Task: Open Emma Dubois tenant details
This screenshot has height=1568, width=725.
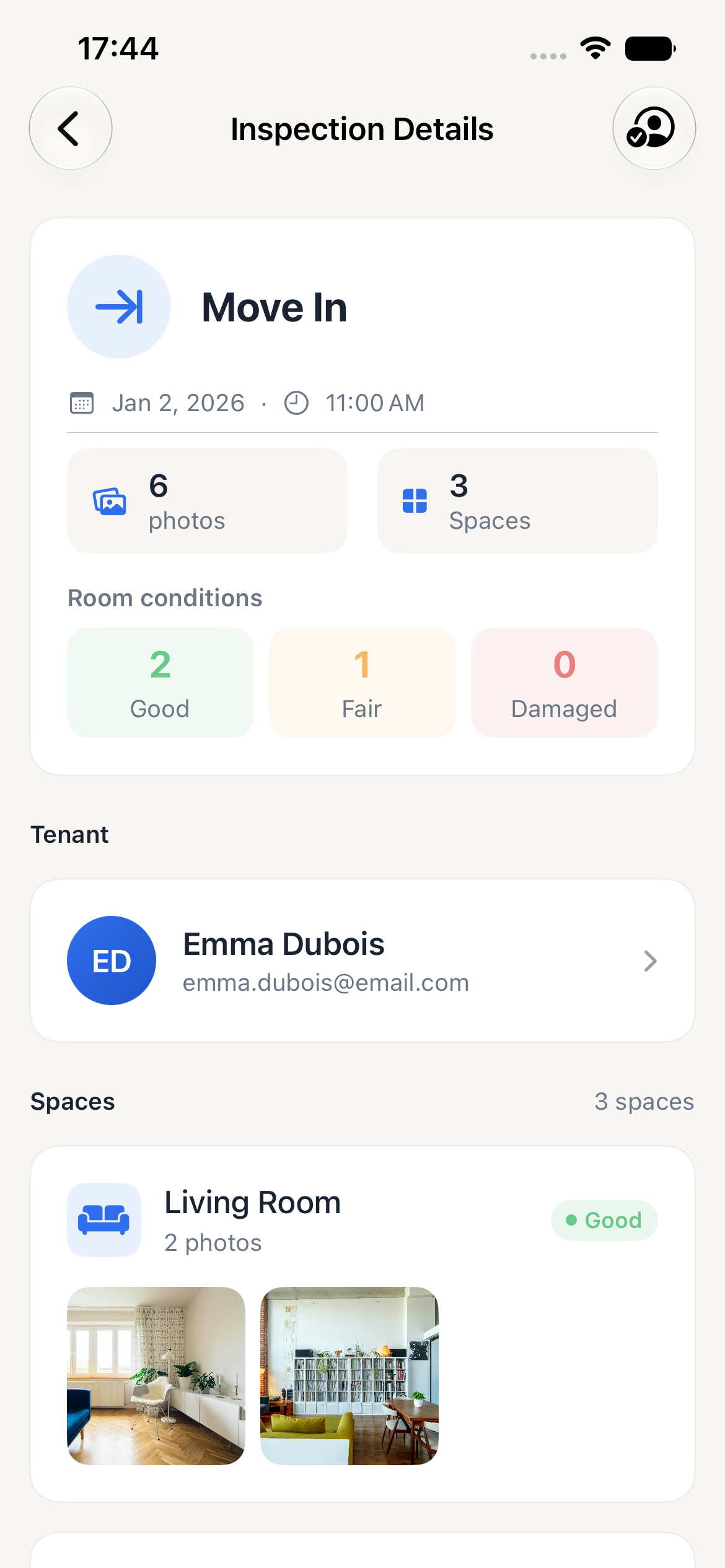Action: [362, 960]
